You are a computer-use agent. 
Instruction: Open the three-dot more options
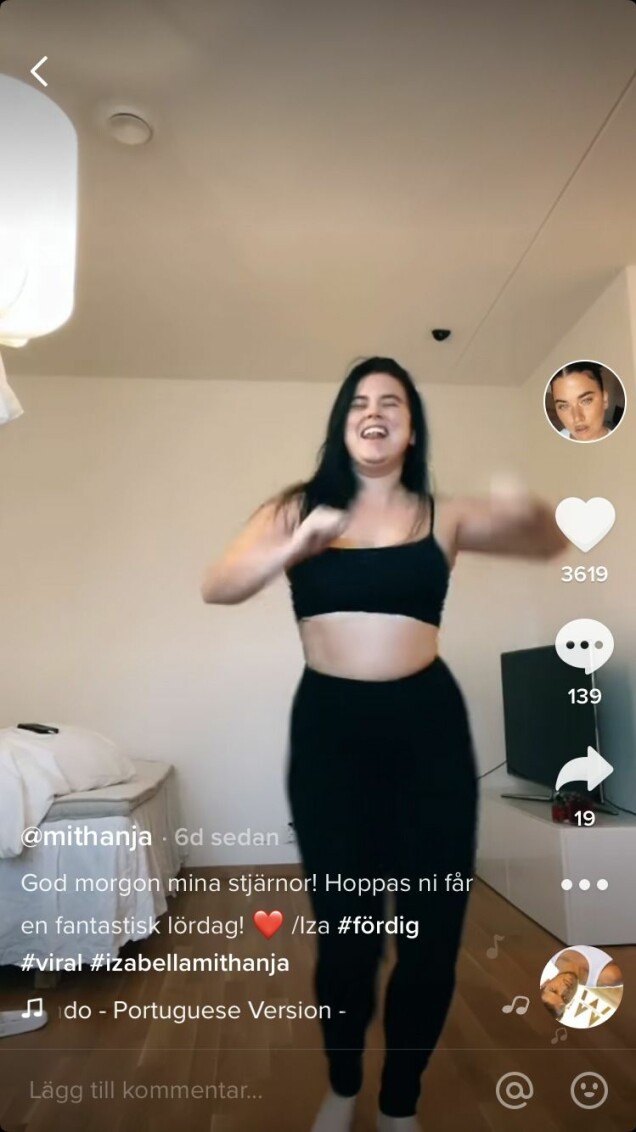click(584, 884)
